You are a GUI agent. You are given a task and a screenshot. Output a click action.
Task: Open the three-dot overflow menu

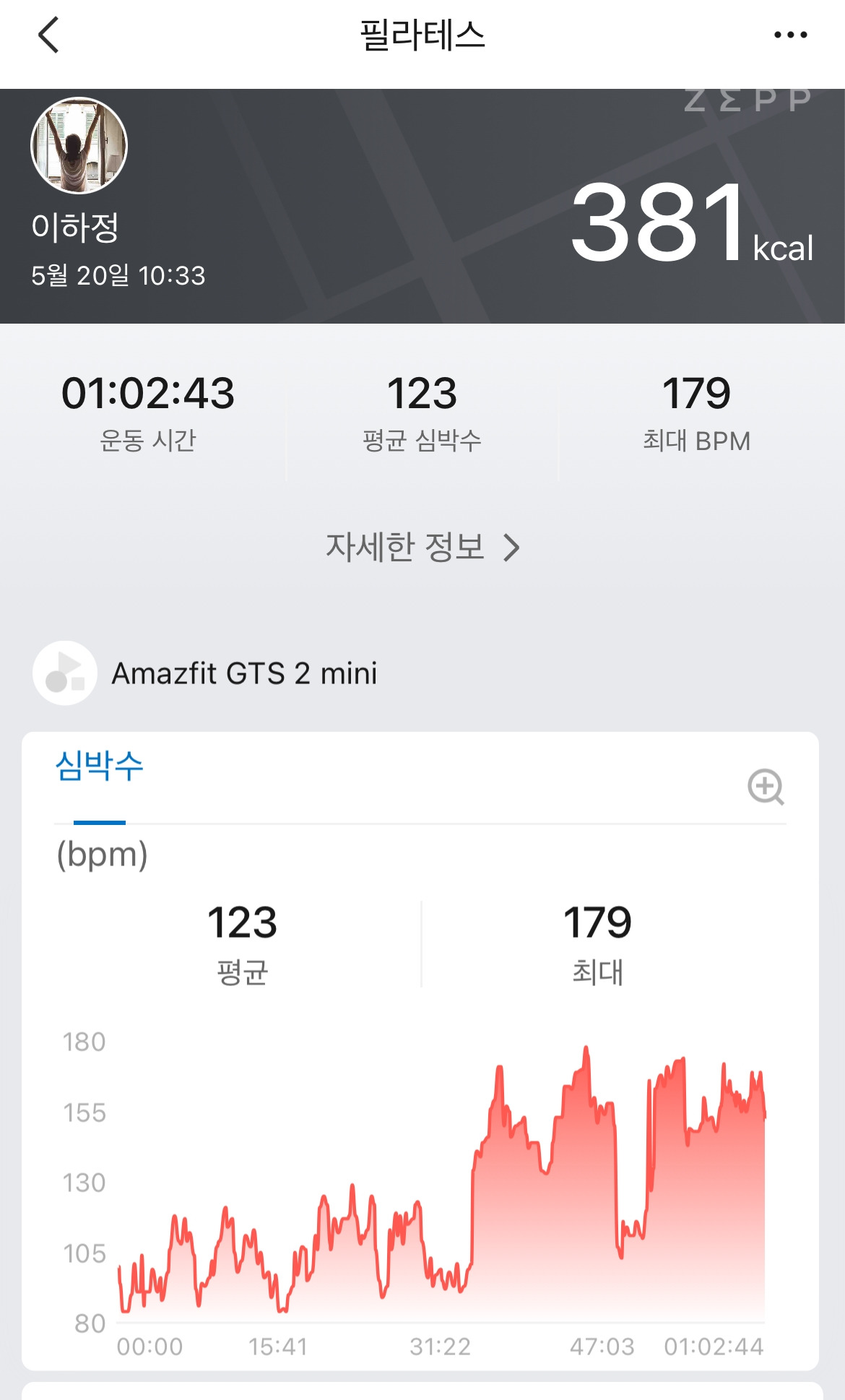(790, 35)
